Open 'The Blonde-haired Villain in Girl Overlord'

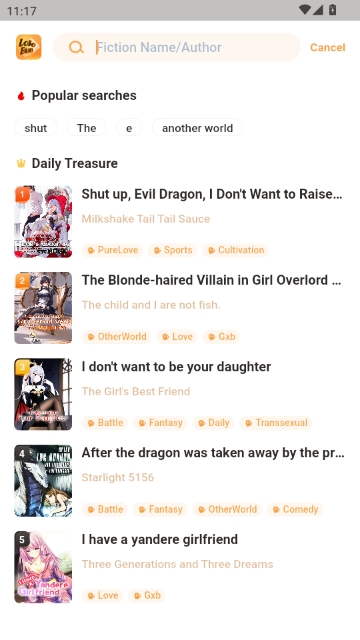click(x=180, y=308)
